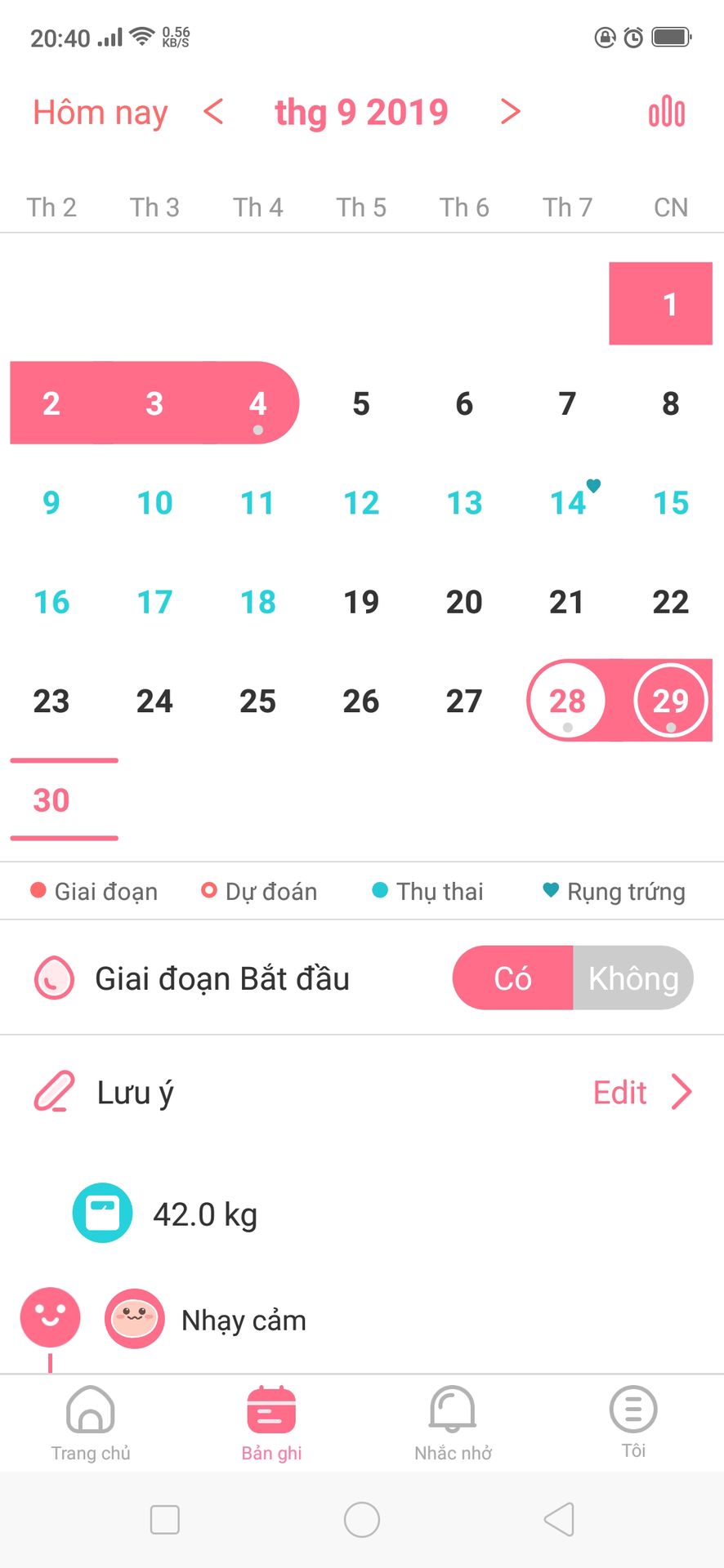Screen dimensions: 724x1568
Task: Select date 28 on the calendar
Action: 567,701
